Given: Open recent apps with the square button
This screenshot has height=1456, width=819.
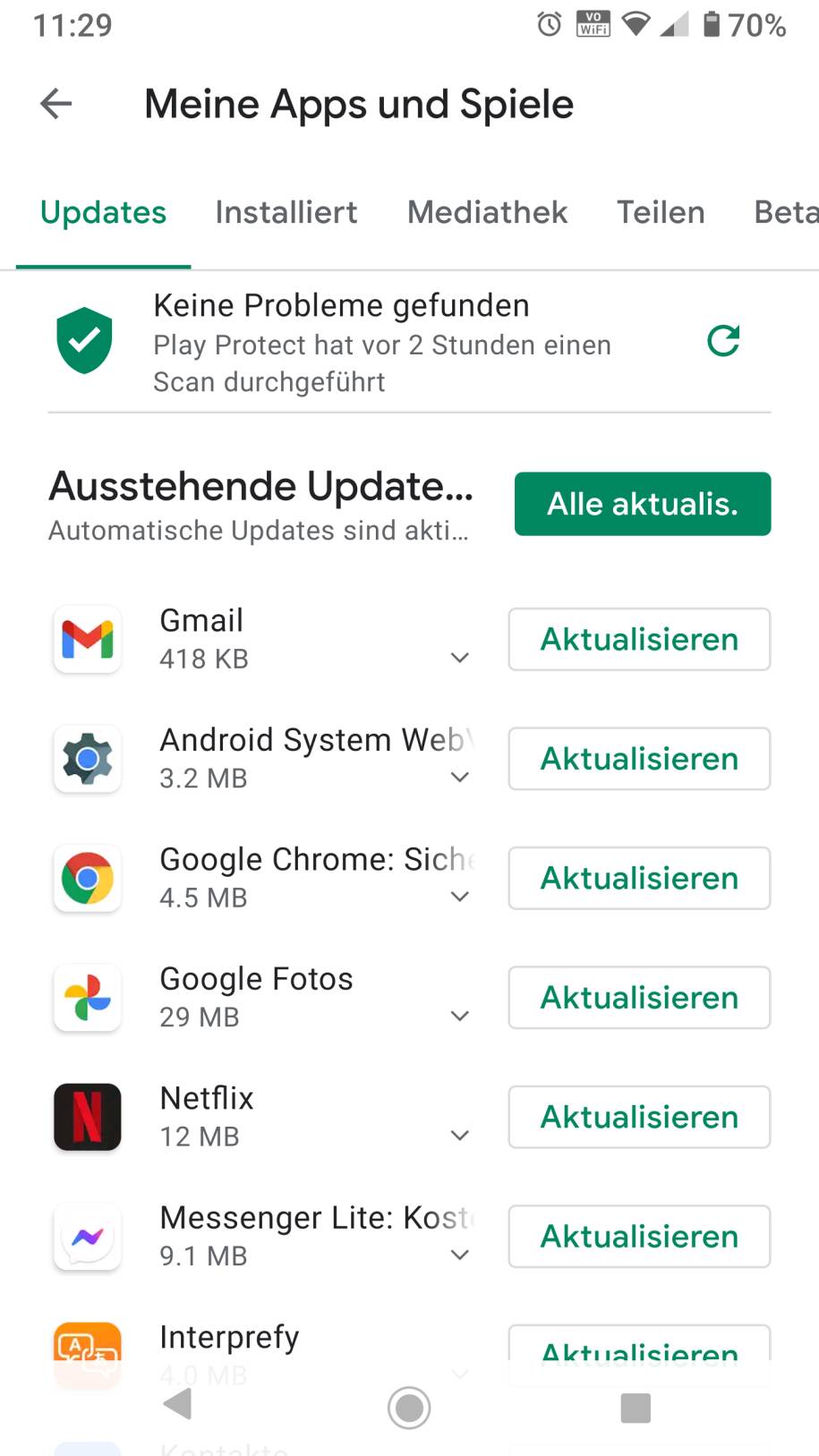Looking at the screenshot, I should [x=636, y=1406].
